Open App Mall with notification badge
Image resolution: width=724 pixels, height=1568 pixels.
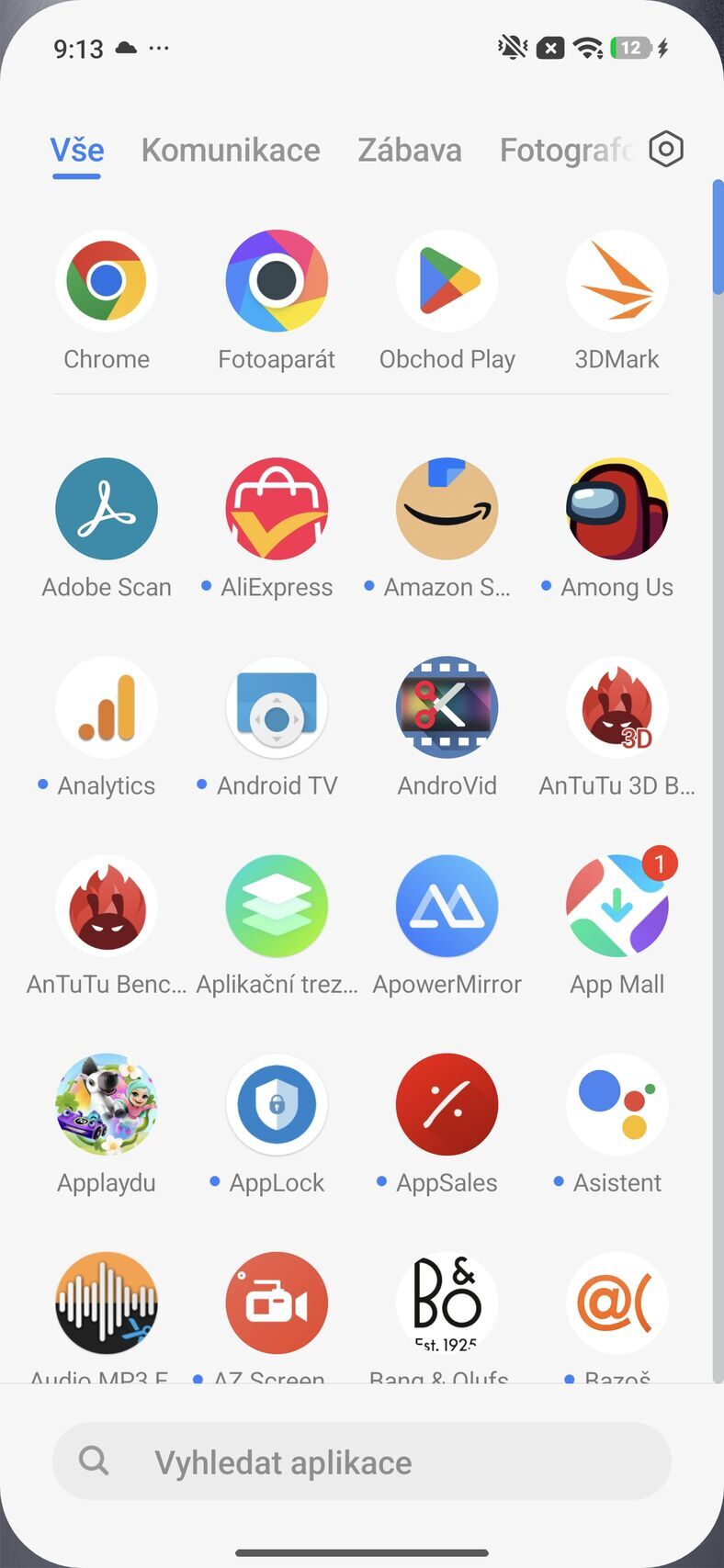coord(617,906)
